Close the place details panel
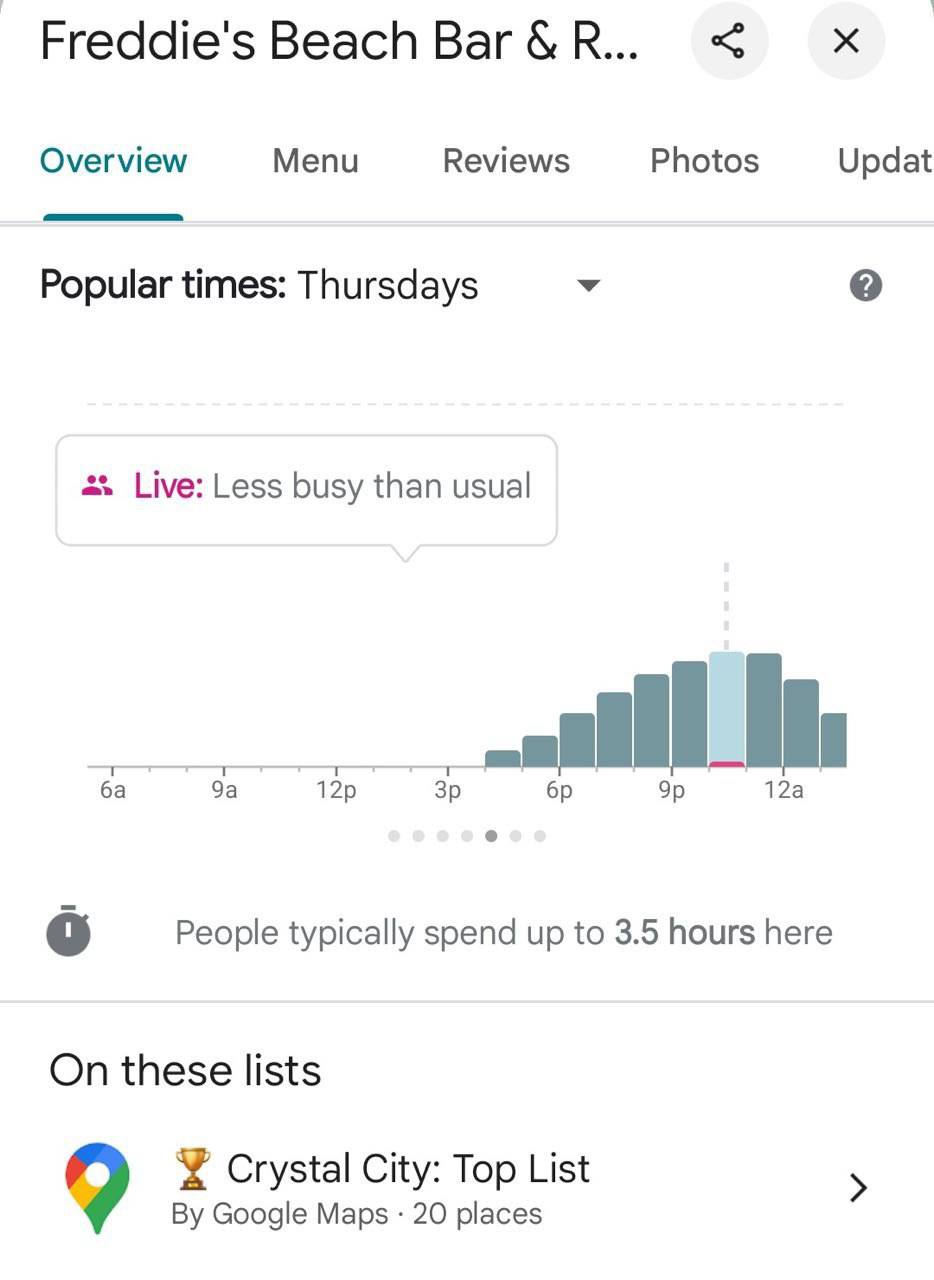934x1280 pixels. (846, 41)
